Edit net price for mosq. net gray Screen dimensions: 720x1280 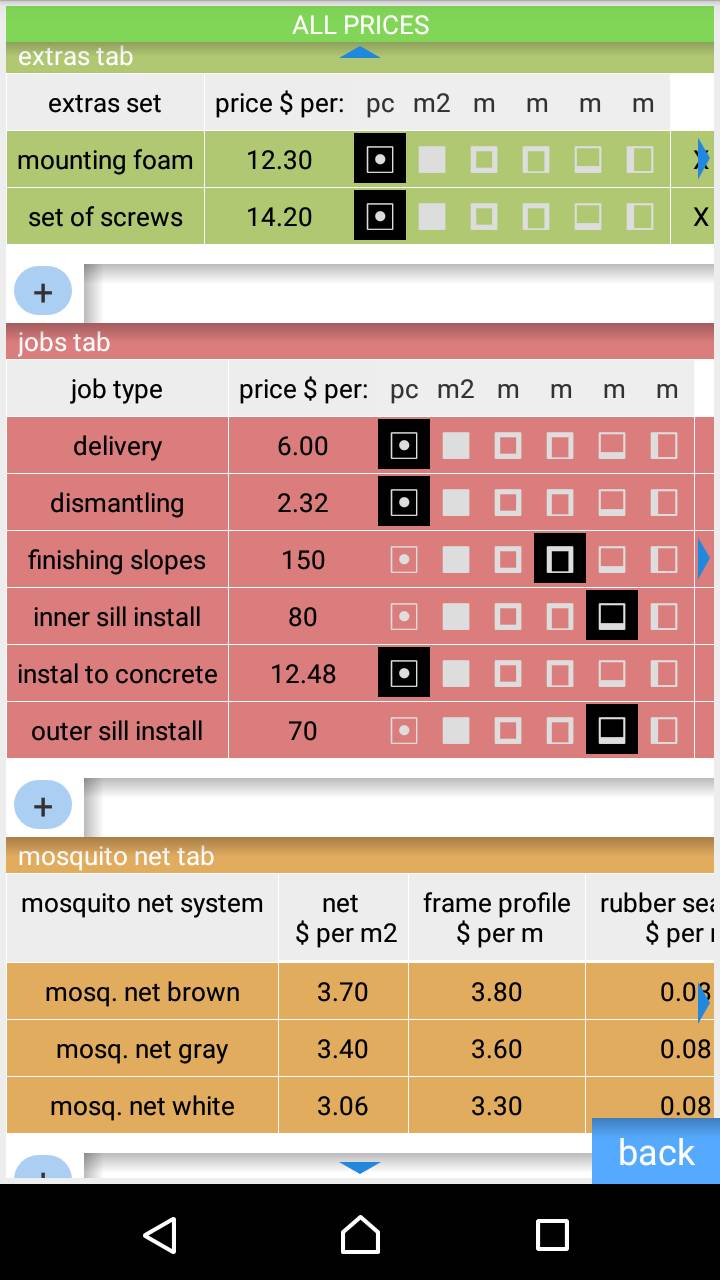point(343,1049)
